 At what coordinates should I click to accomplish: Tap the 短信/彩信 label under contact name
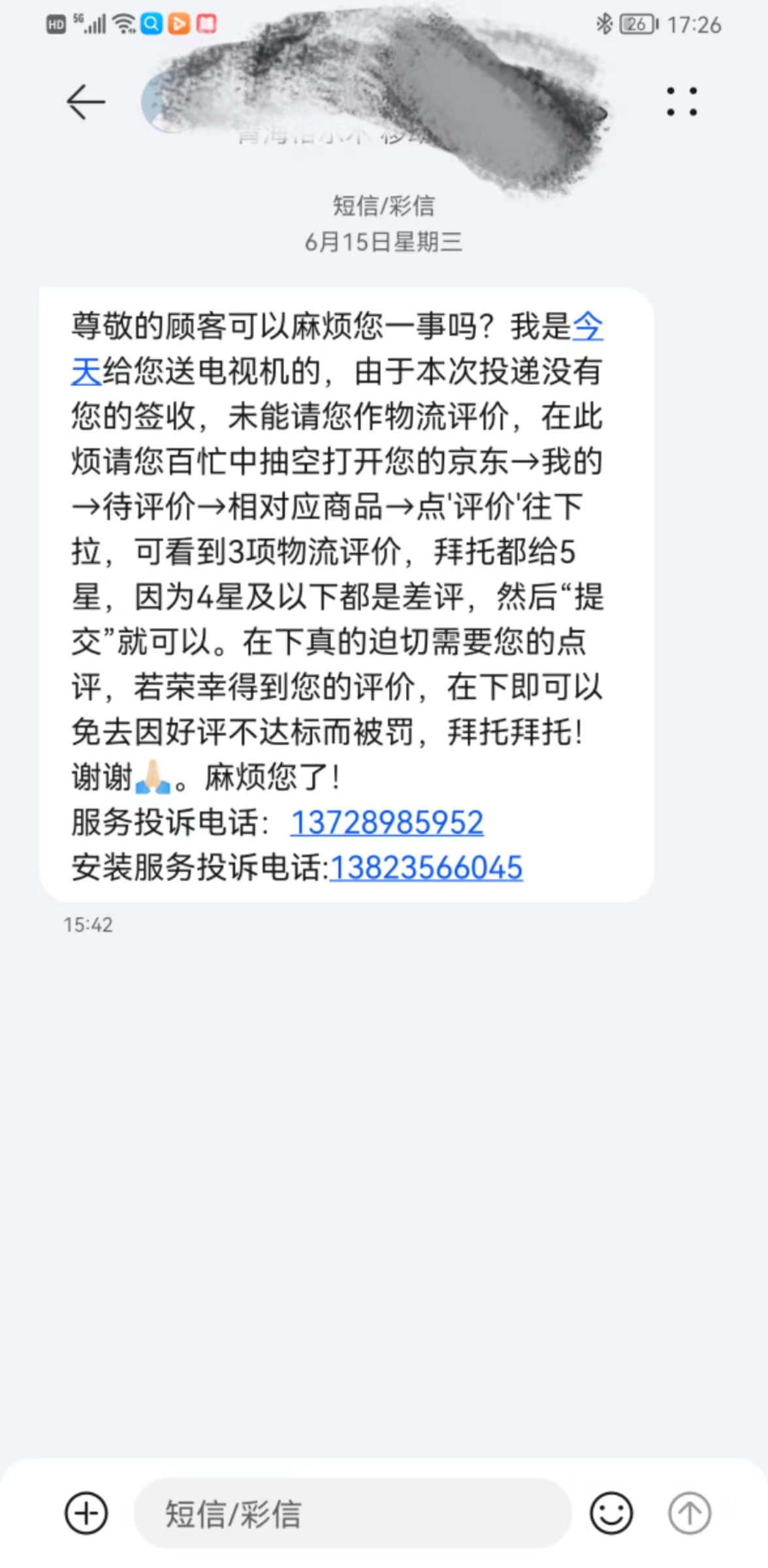(383, 207)
